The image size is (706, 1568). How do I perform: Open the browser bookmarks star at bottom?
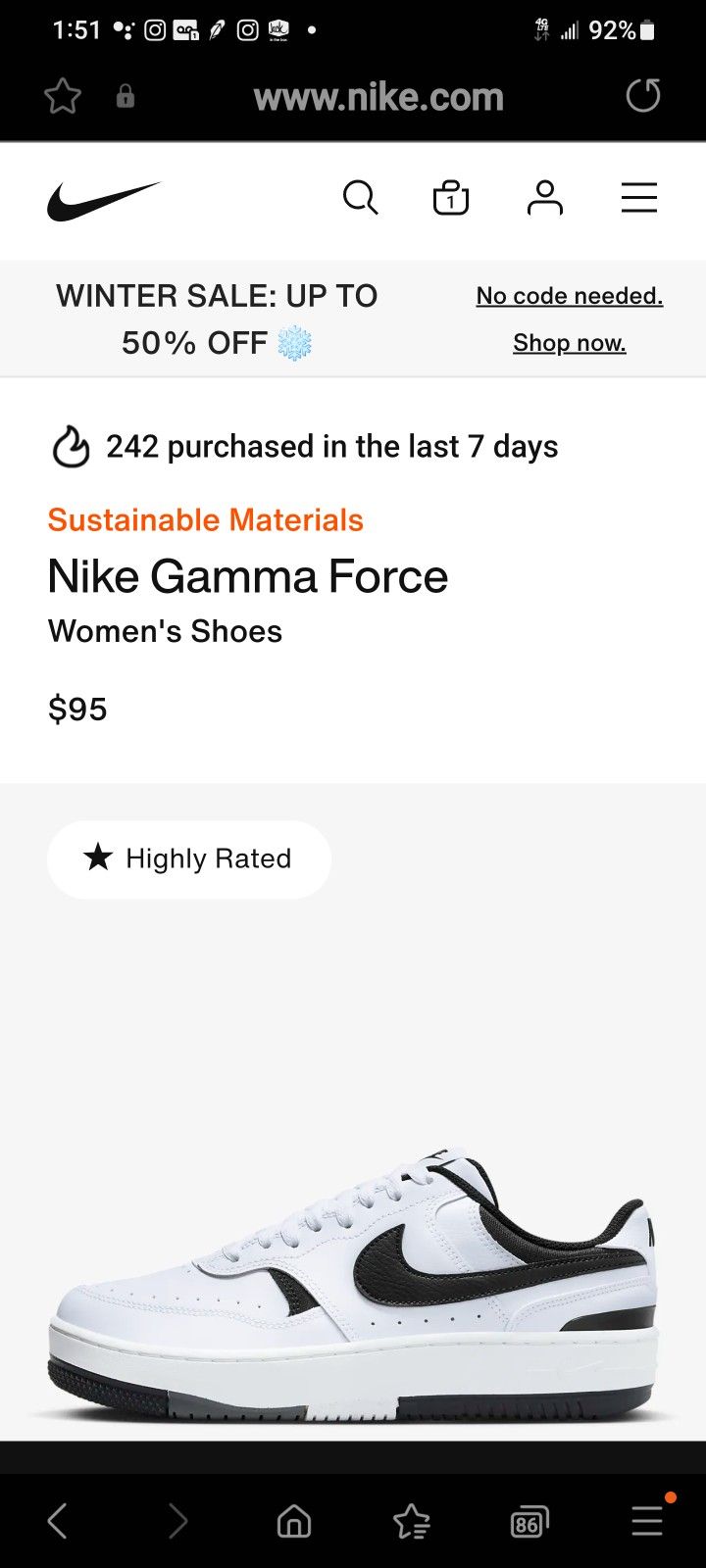(411, 1521)
